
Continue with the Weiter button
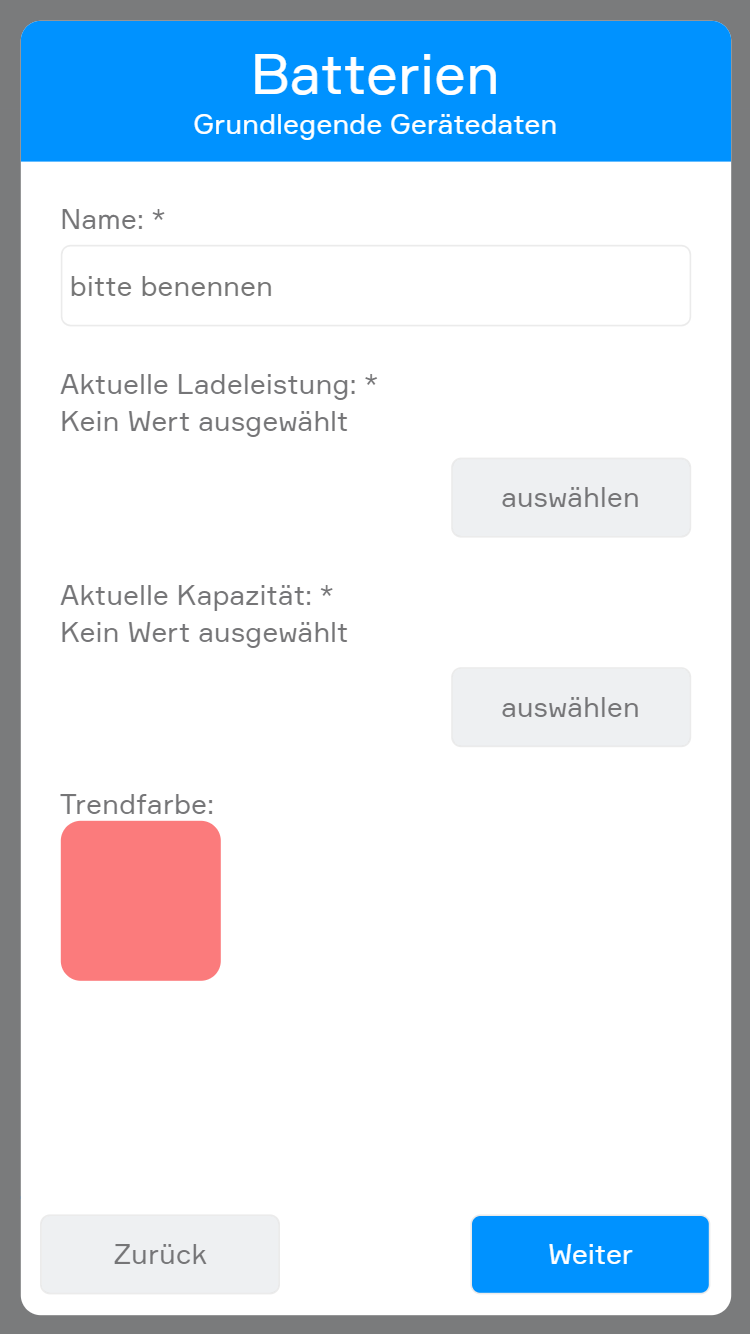coord(590,1254)
